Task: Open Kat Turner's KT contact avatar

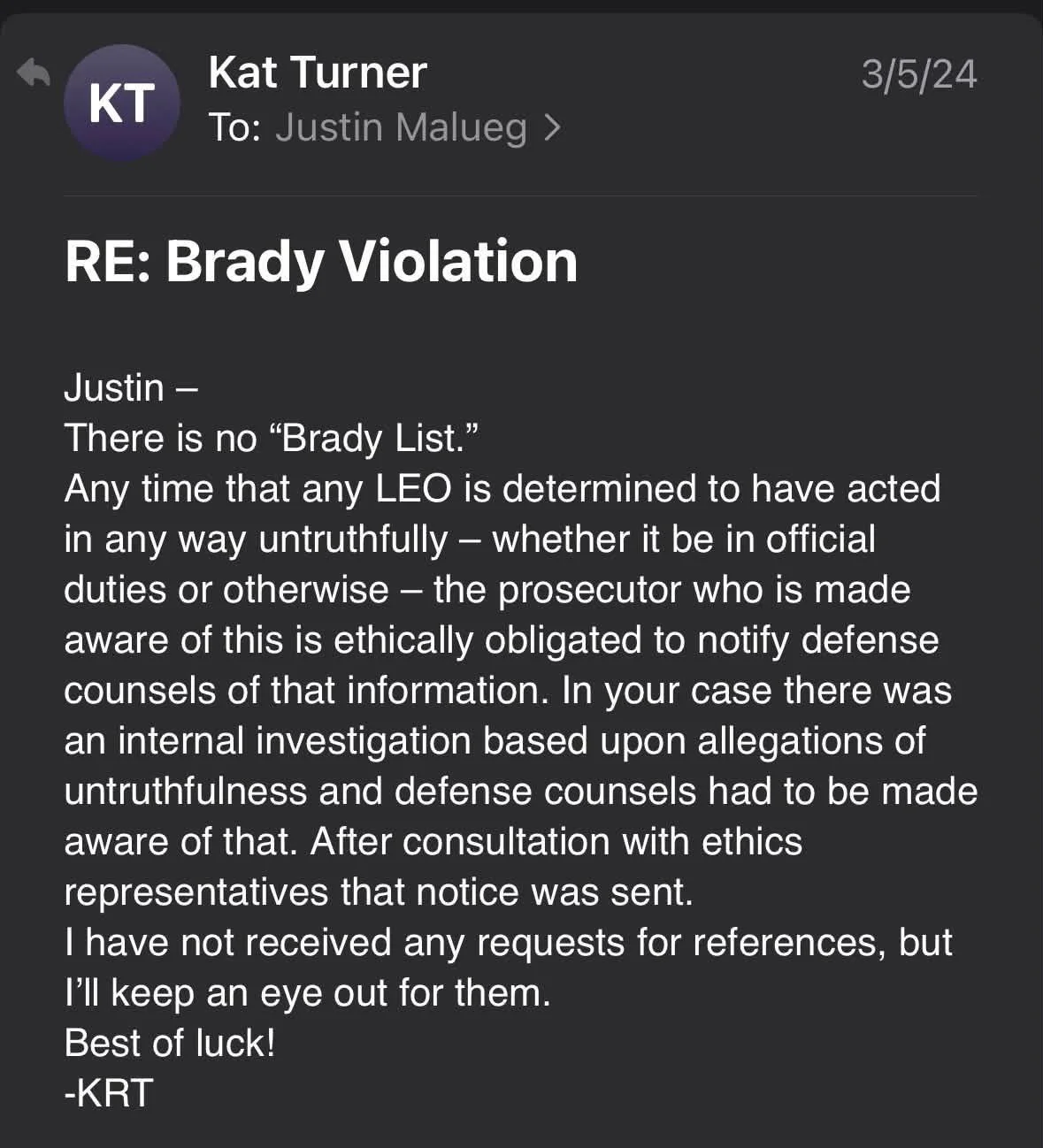Action: pyautogui.click(x=122, y=103)
